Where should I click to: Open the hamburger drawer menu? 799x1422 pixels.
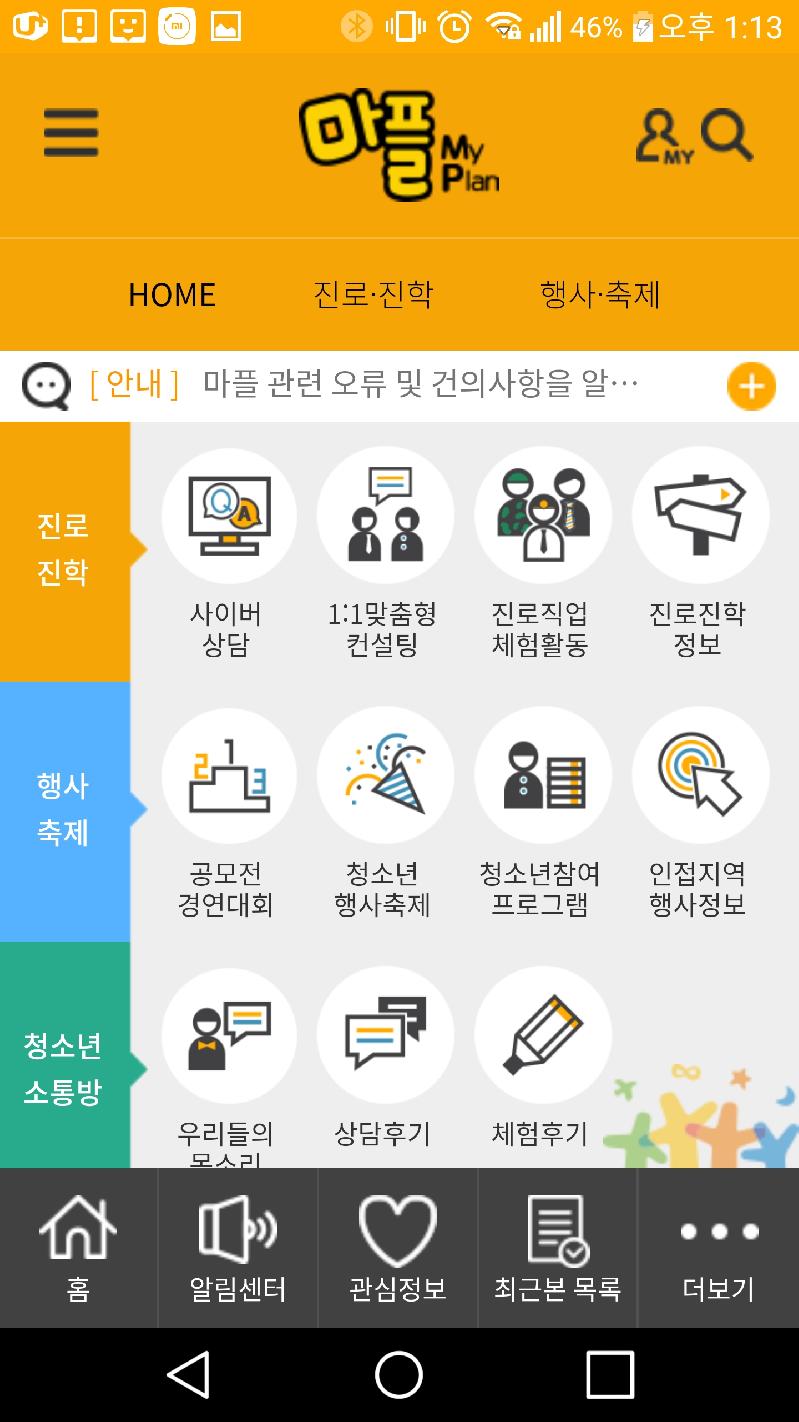[x=71, y=133]
